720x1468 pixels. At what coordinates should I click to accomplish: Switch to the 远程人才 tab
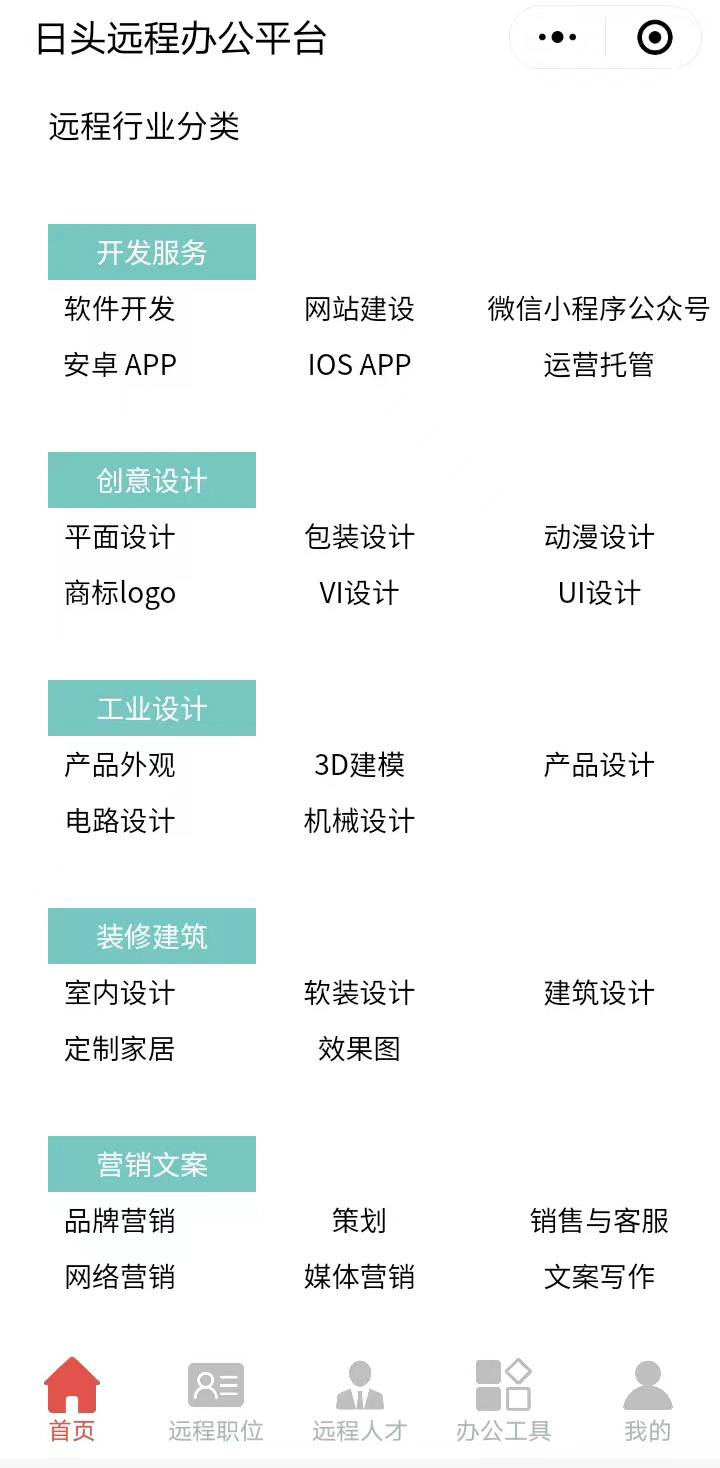pyautogui.click(x=360, y=1400)
